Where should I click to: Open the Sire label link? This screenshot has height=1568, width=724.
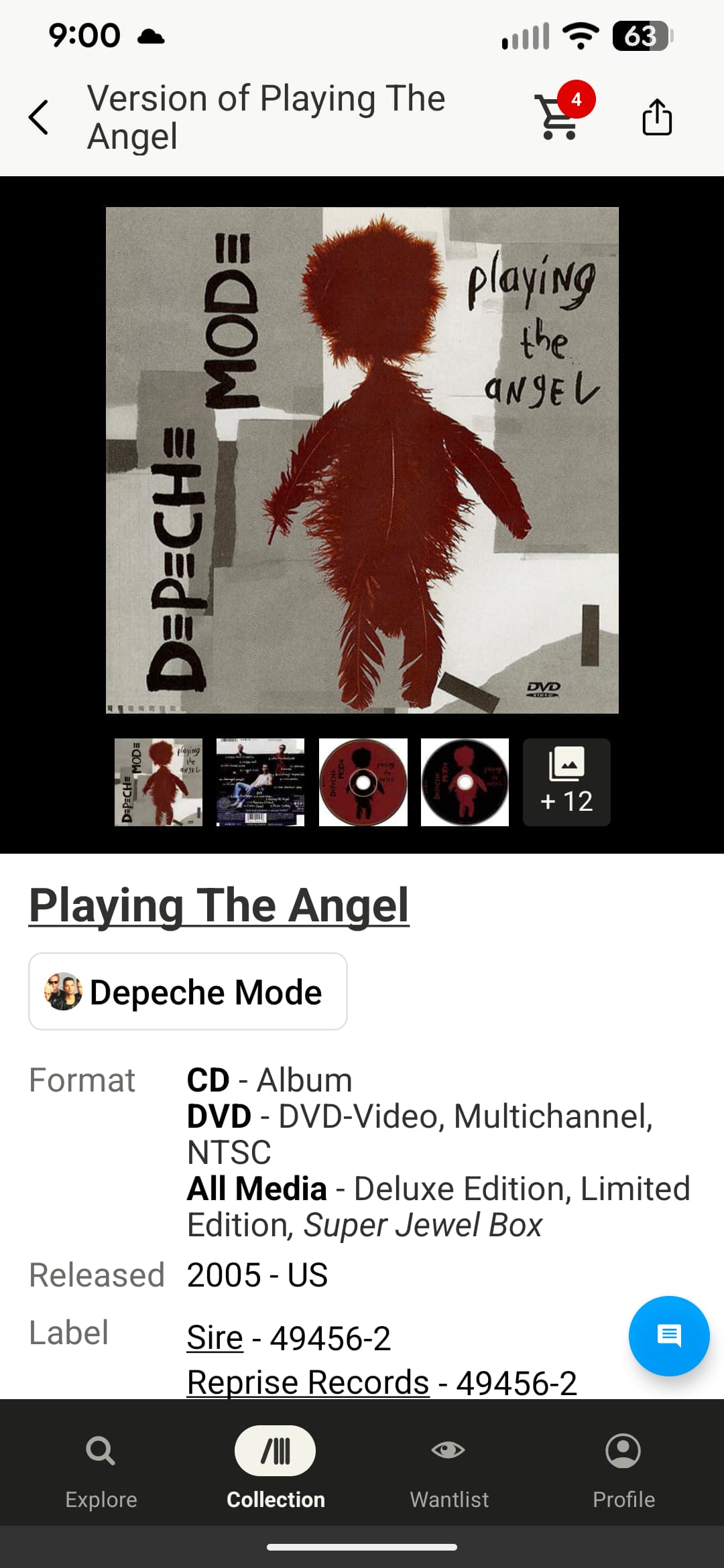(x=215, y=1338)
